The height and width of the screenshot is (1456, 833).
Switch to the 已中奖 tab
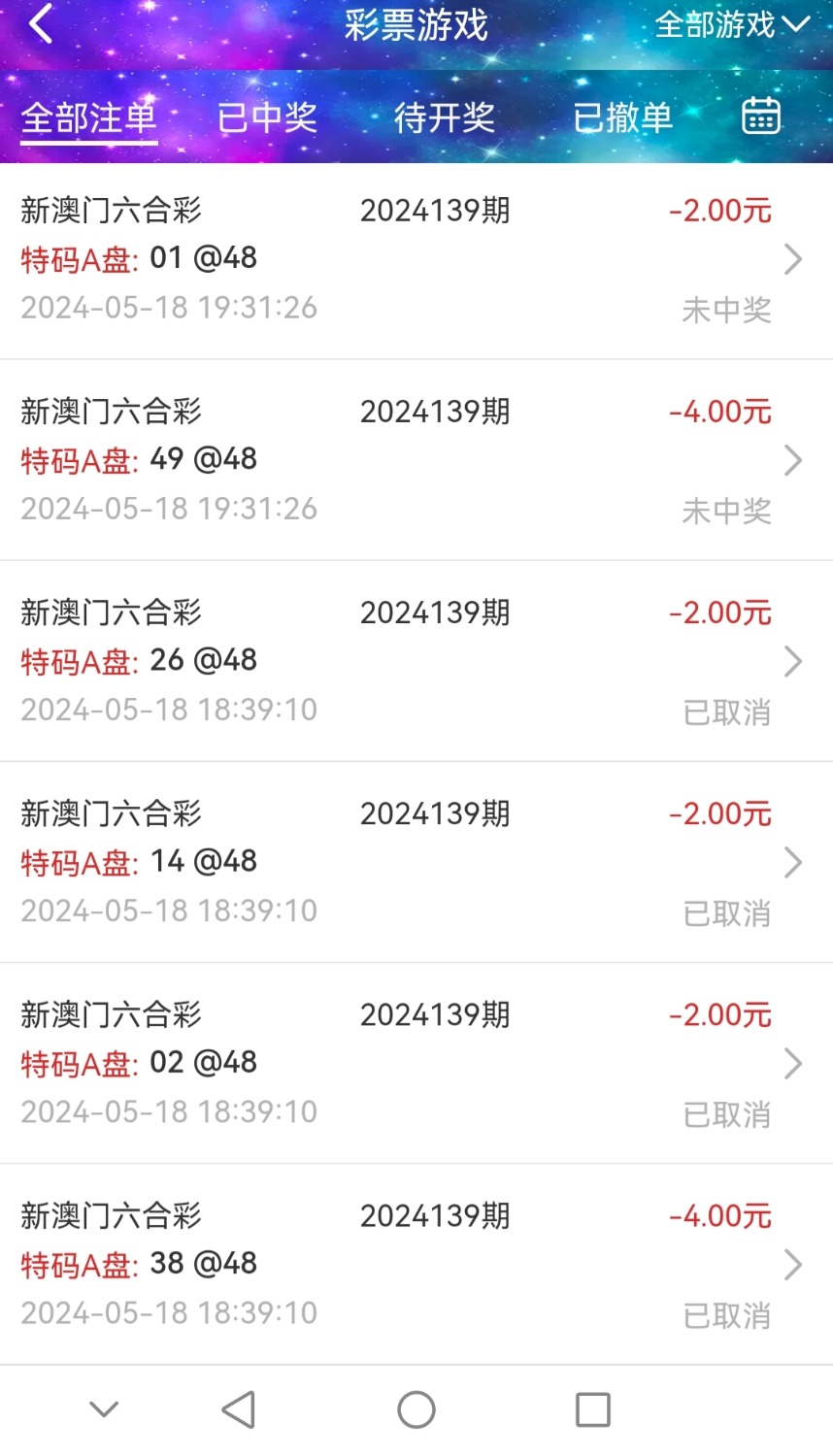[x=267, y=118]
